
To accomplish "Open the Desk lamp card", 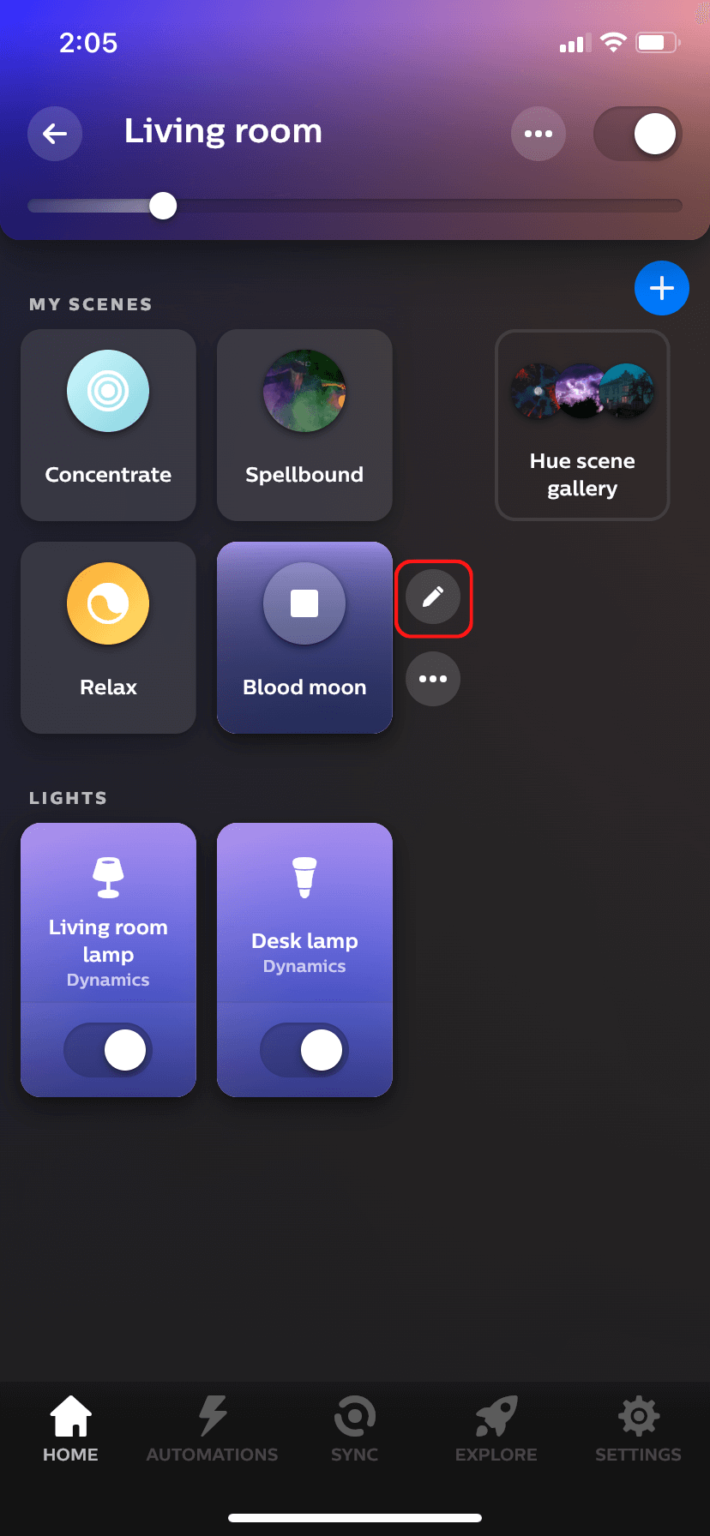I will pos(304,912).
